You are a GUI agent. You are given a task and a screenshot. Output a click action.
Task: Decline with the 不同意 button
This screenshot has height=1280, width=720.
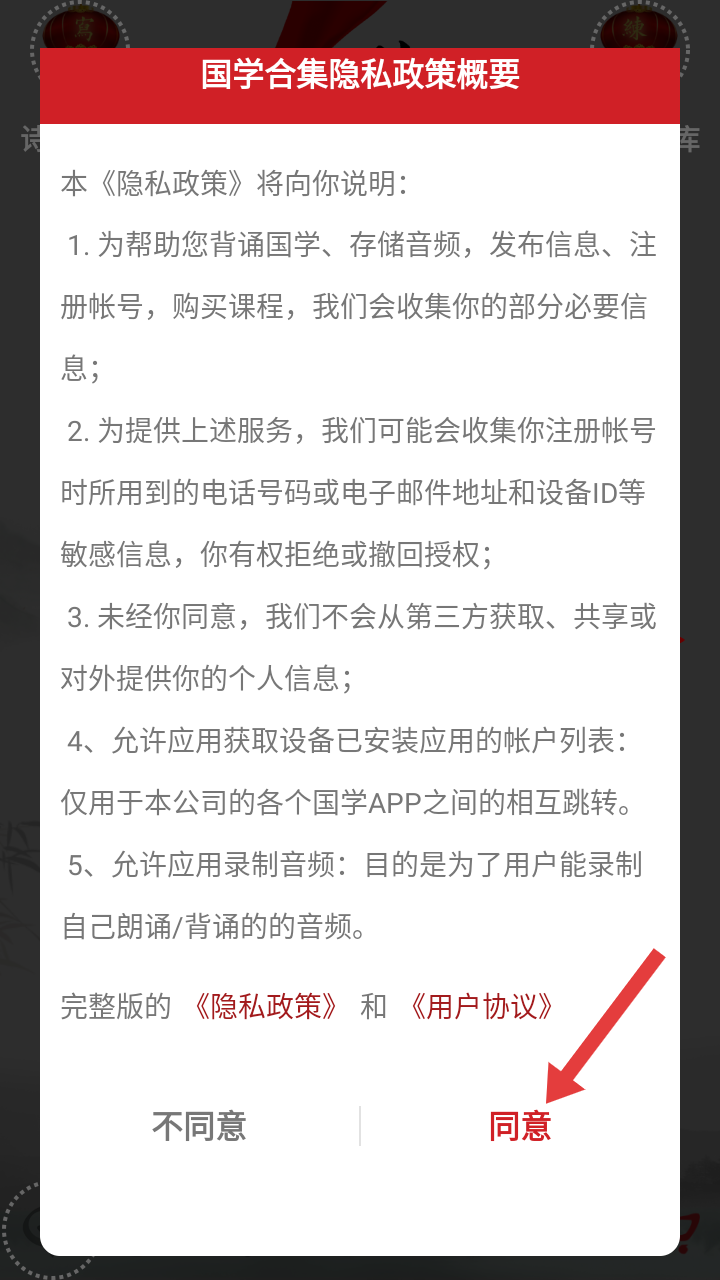tap(199, 1126)
